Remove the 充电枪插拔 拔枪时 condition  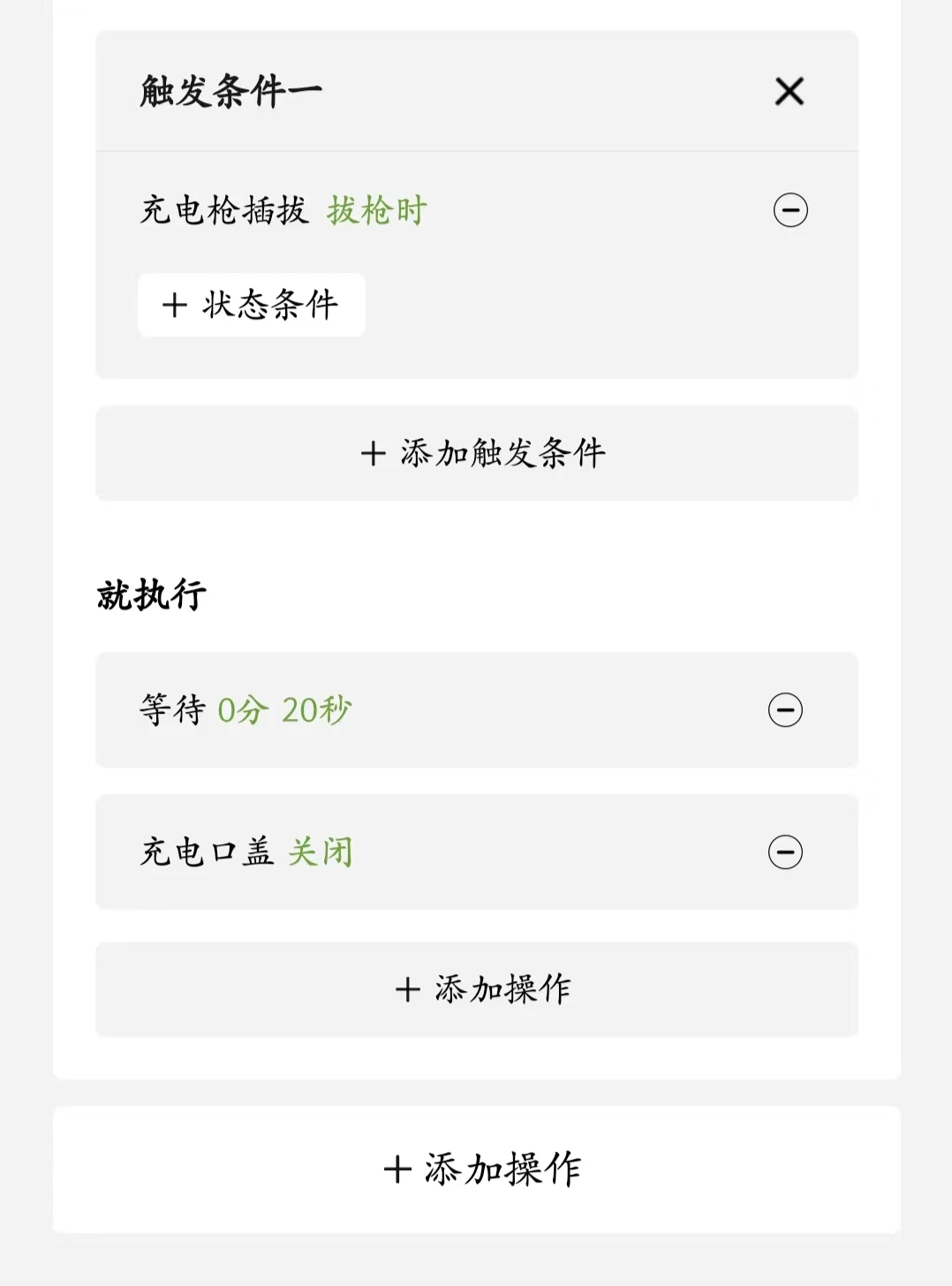click(x=790, y=210)
